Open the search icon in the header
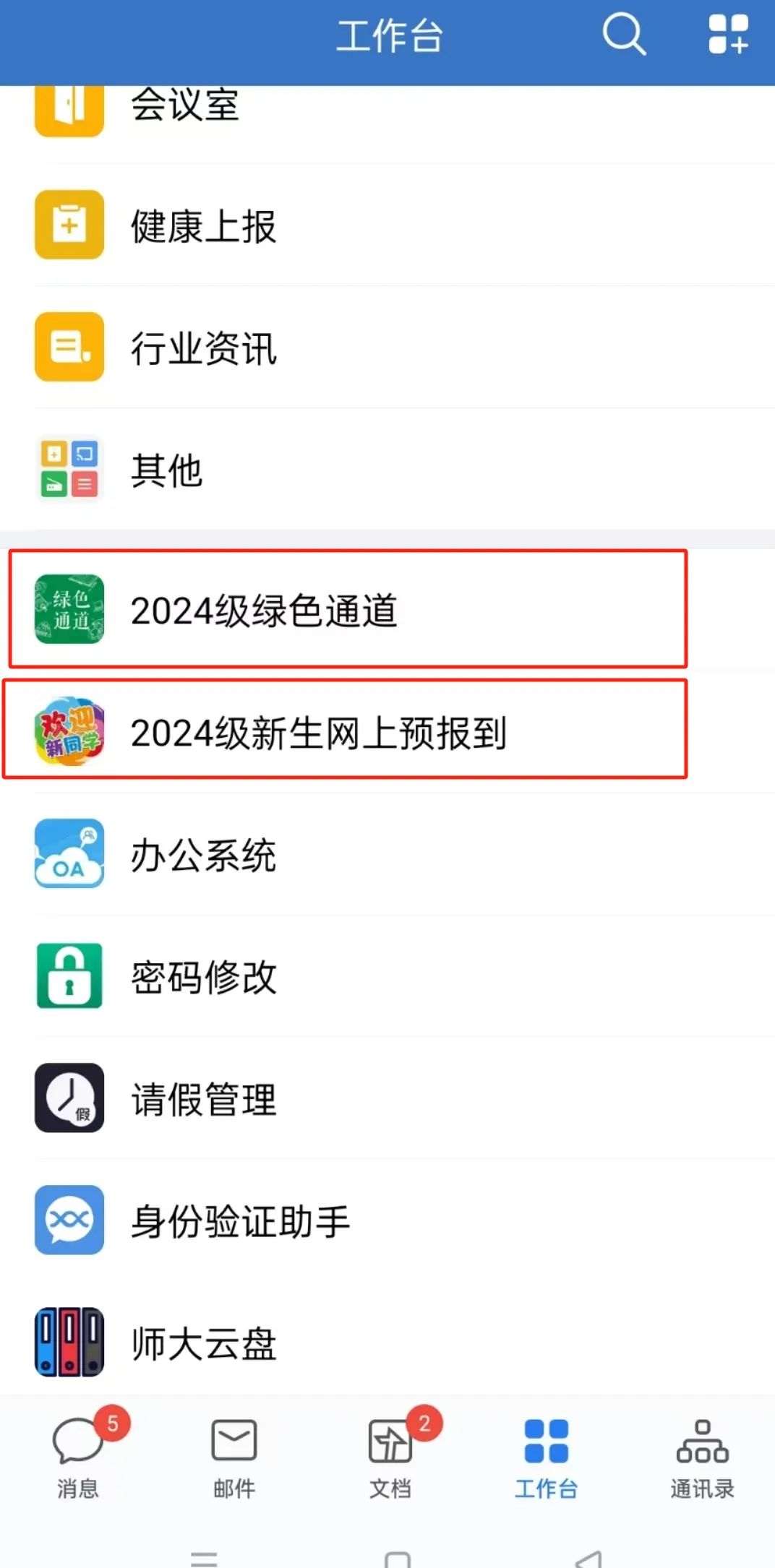 (x=624, y=34)
